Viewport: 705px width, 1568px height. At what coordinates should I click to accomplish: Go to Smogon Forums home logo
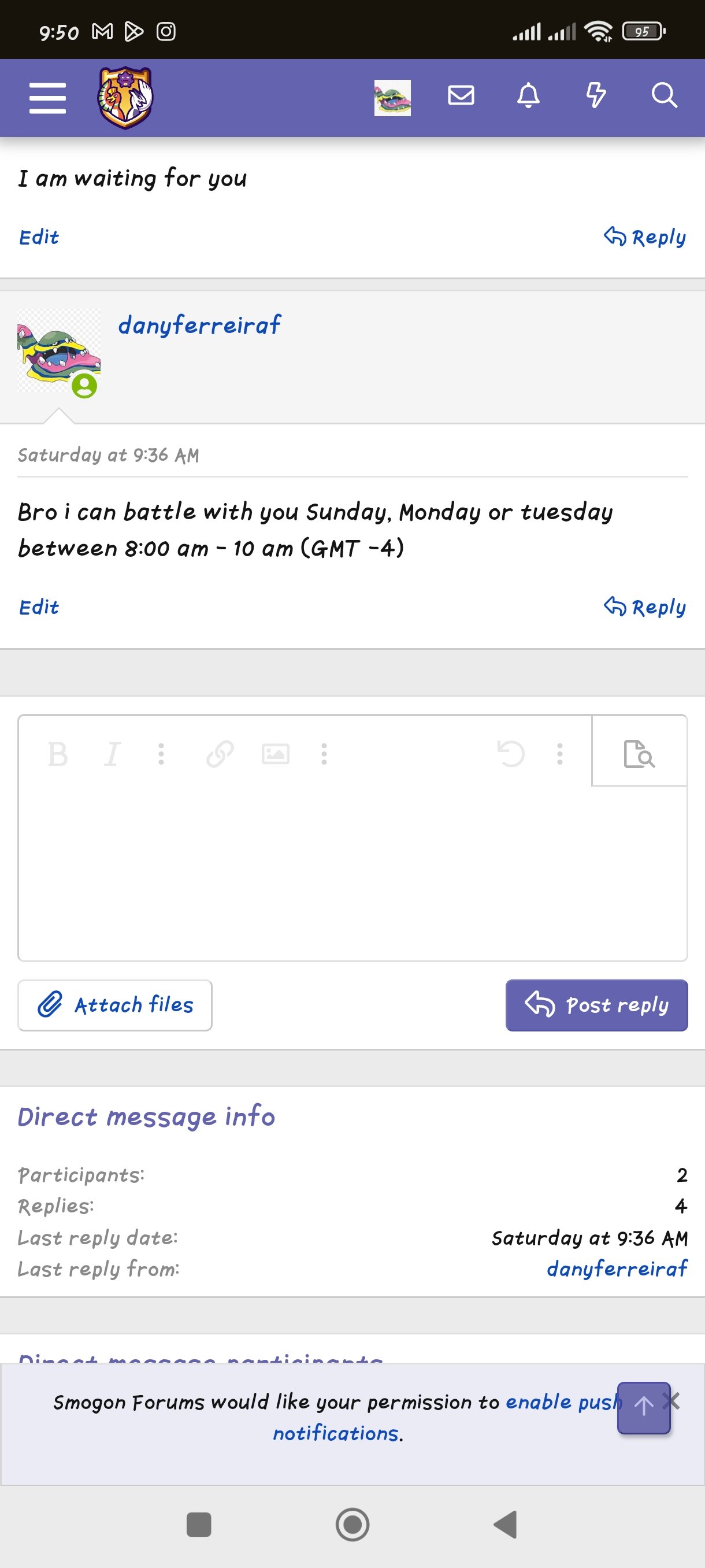coord(125,97)
